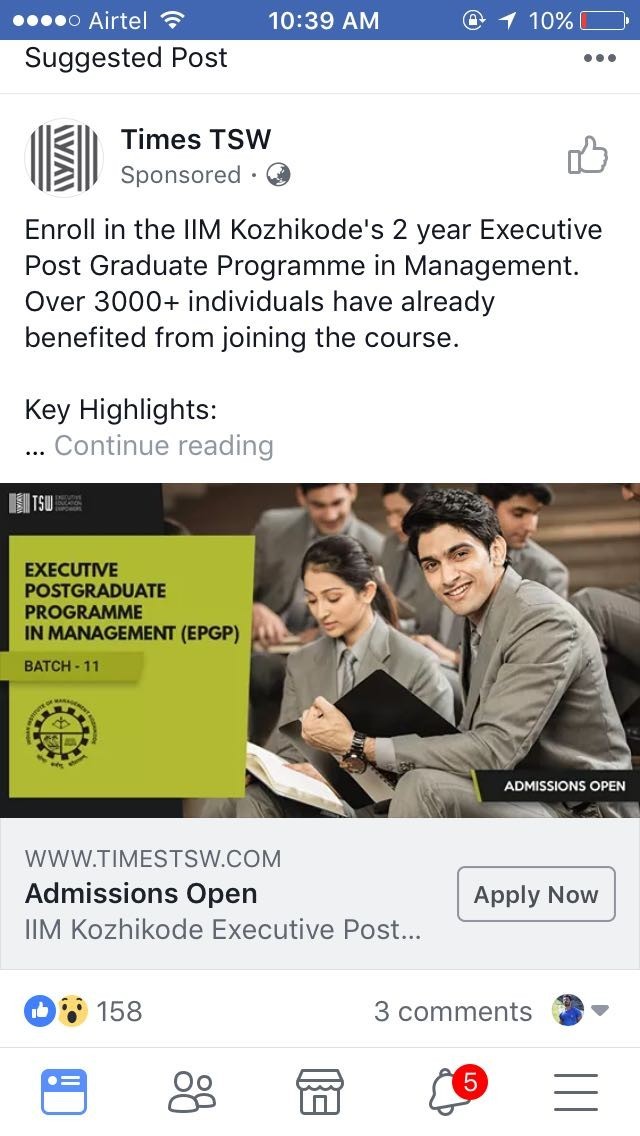Open the profile switcher dropdown near comments
This screenshot has height=1136, width=640.
tap(582, 1011)
